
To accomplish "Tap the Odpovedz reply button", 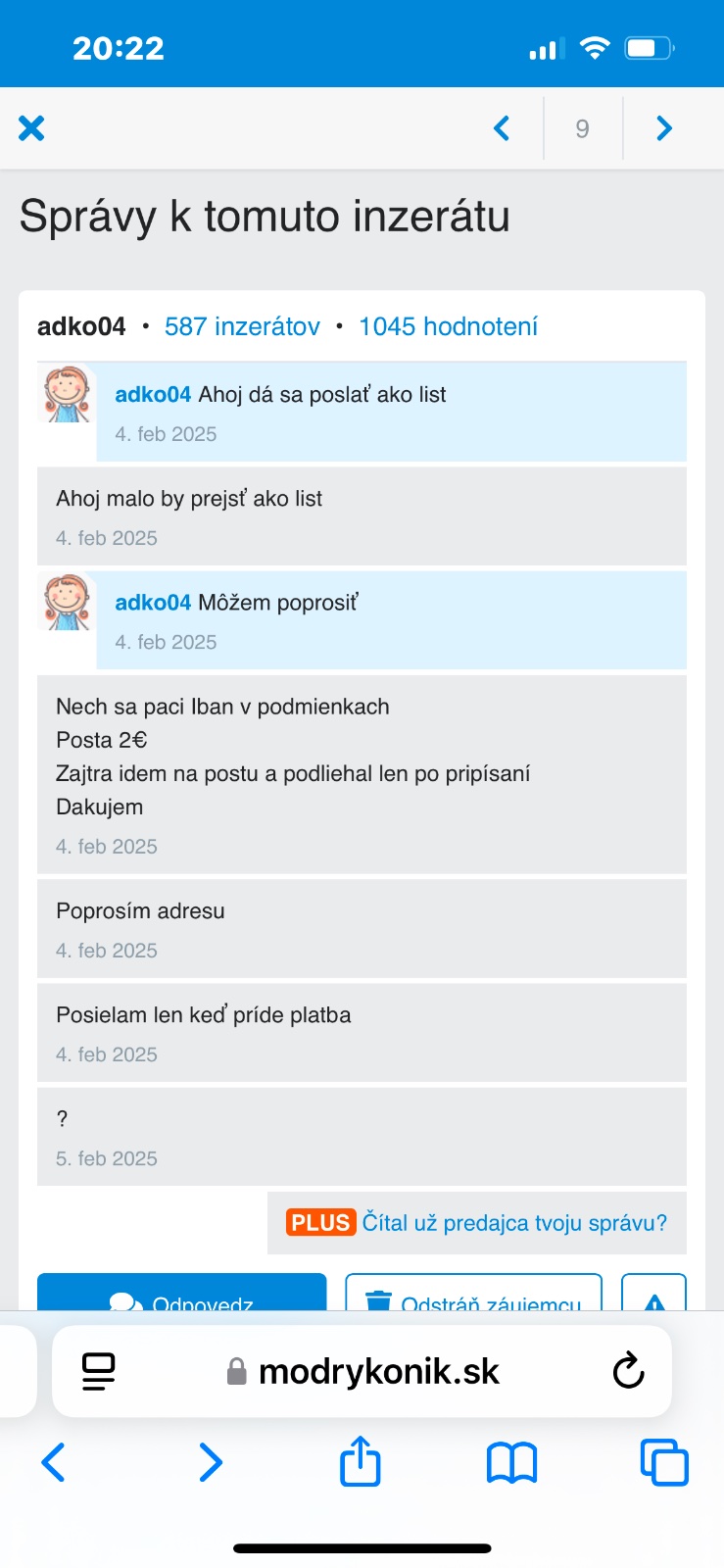I will (x=181, y=1295).
